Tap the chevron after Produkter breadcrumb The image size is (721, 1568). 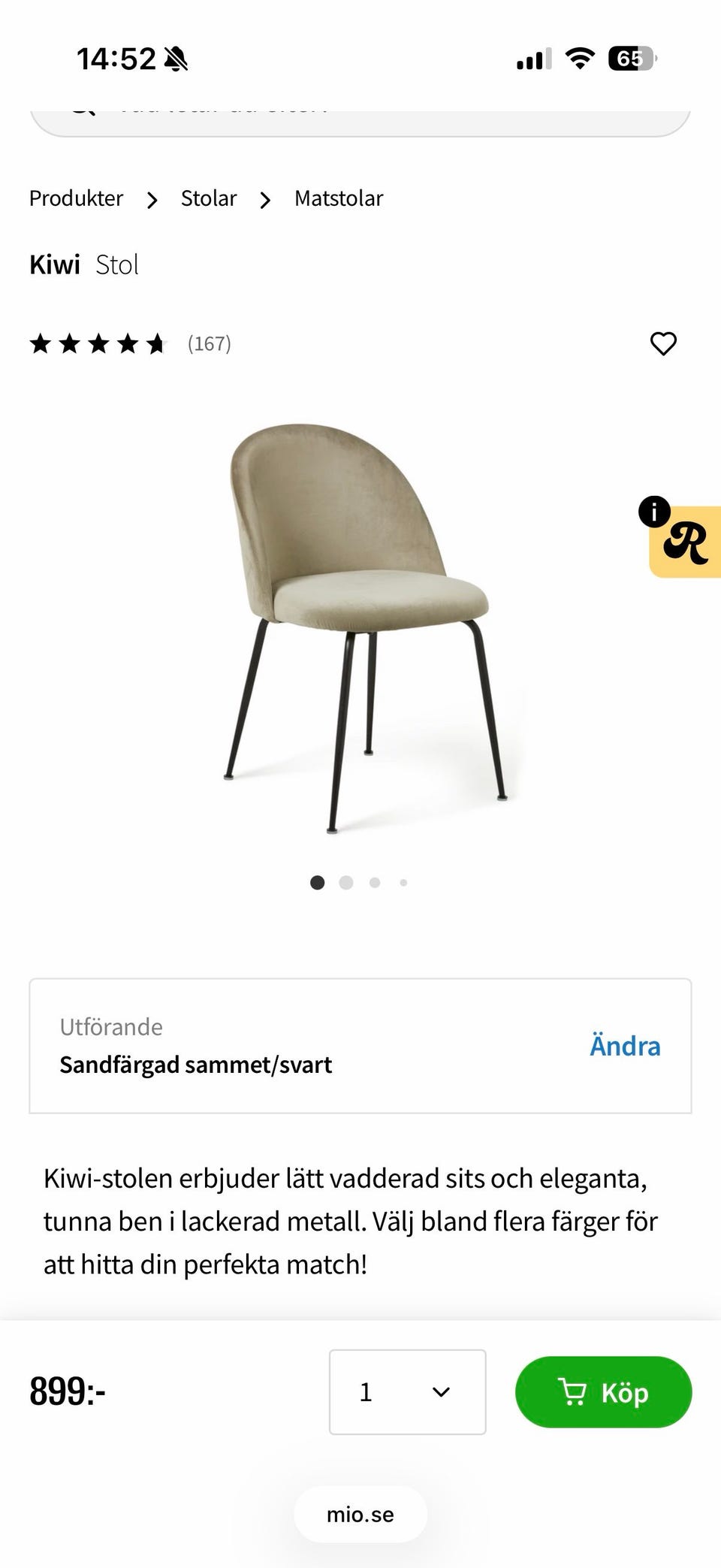click(152, 199)
